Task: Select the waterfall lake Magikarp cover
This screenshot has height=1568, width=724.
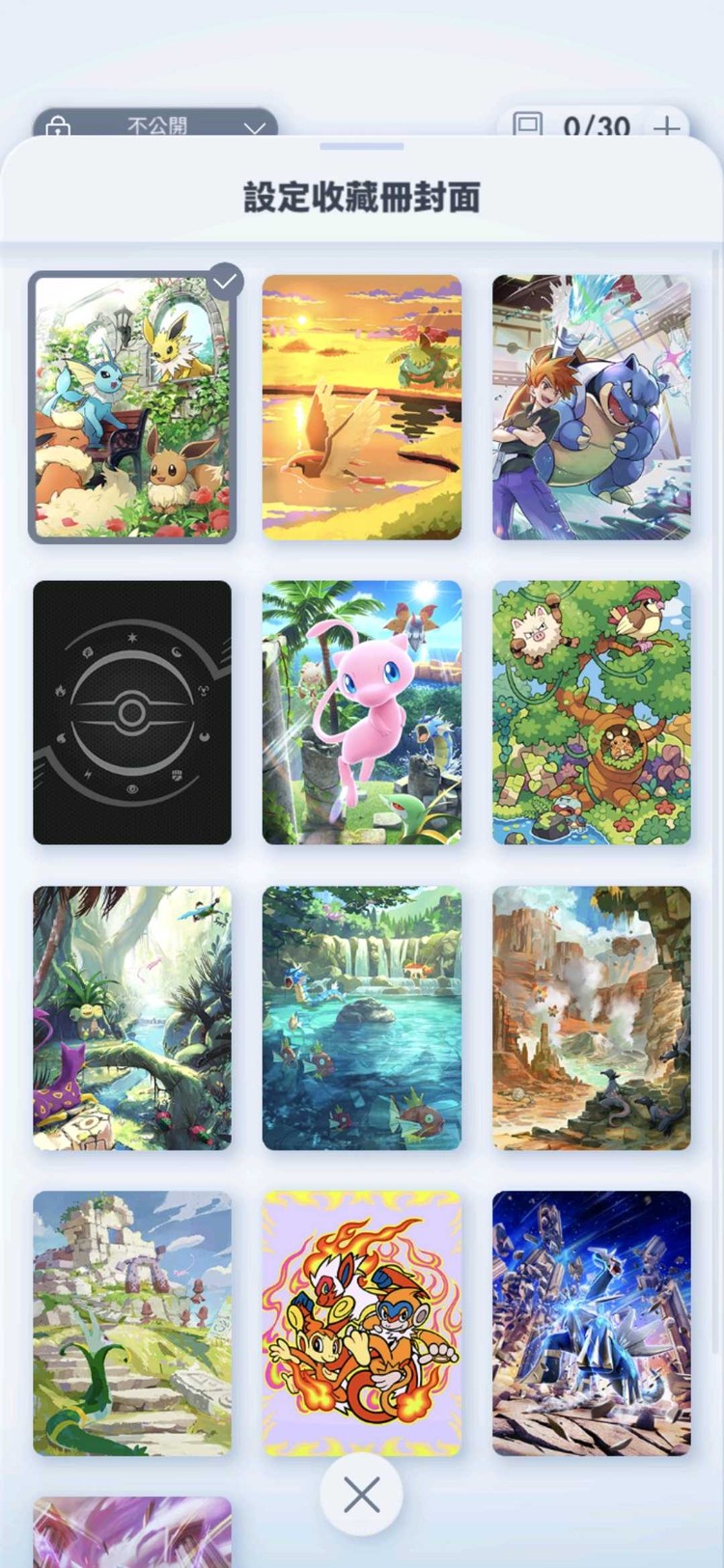Action: tap(361, 1018)
